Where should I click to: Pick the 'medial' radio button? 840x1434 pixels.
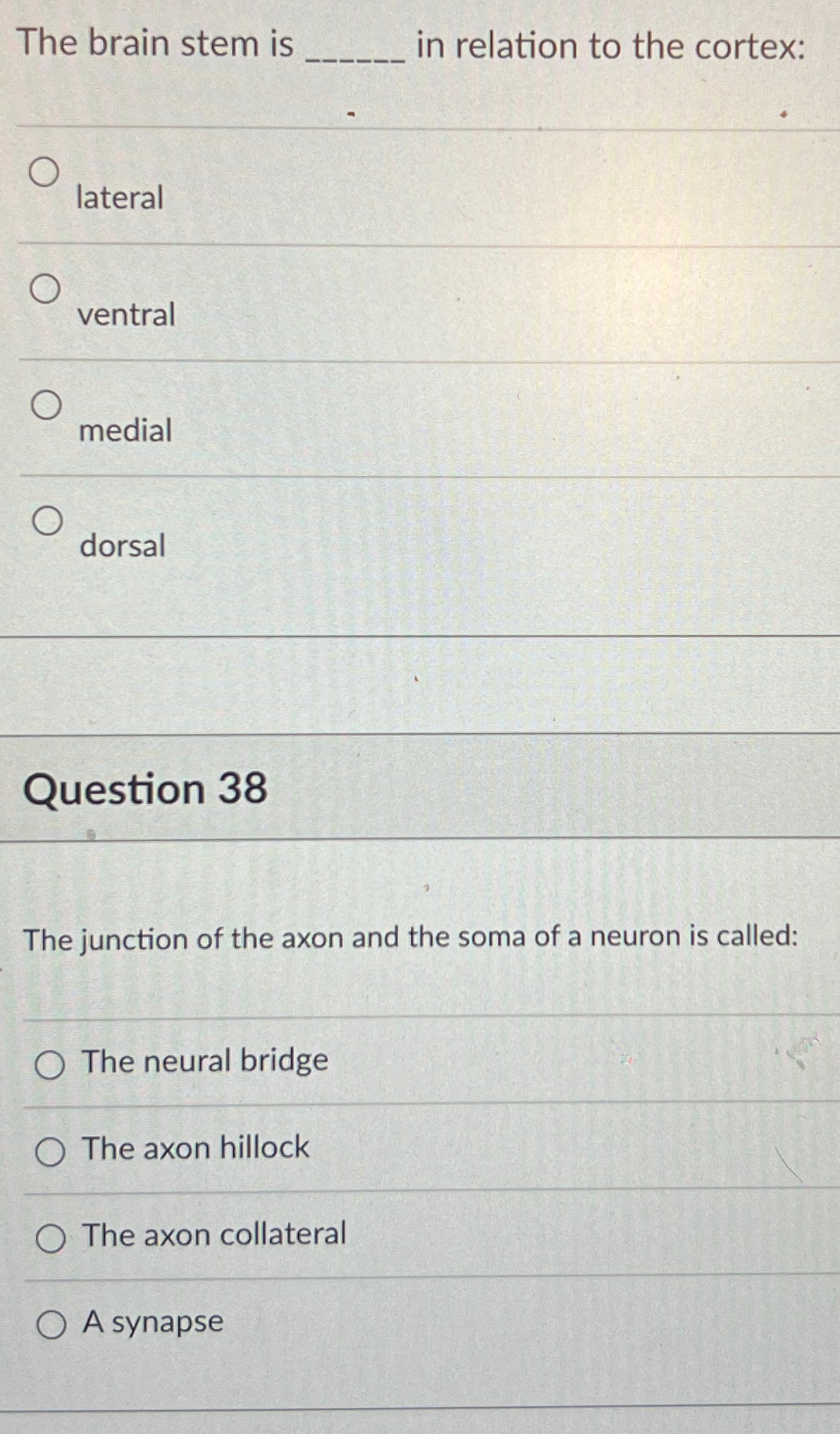pyautogui.click(x=47, y=405)
